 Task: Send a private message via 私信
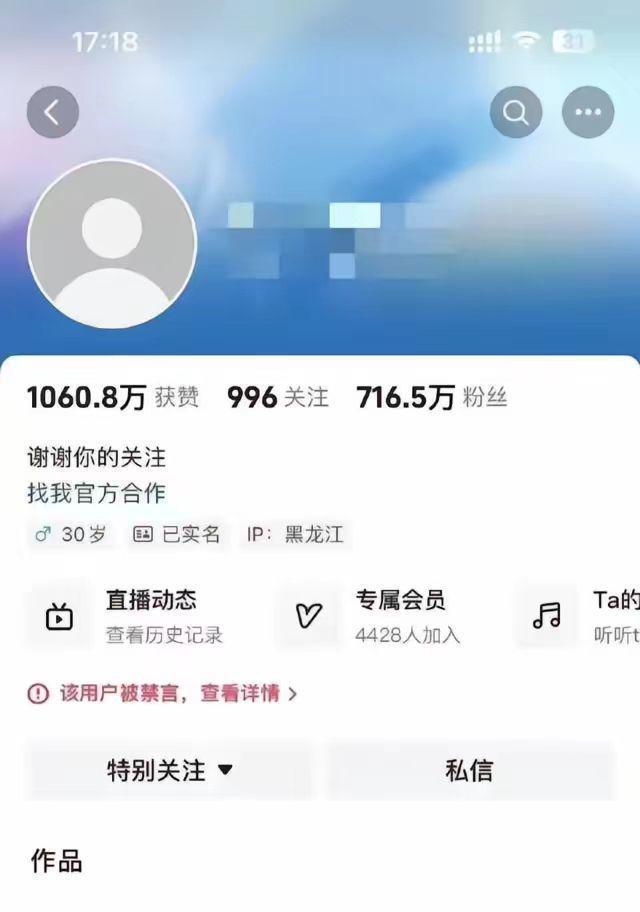469,770
